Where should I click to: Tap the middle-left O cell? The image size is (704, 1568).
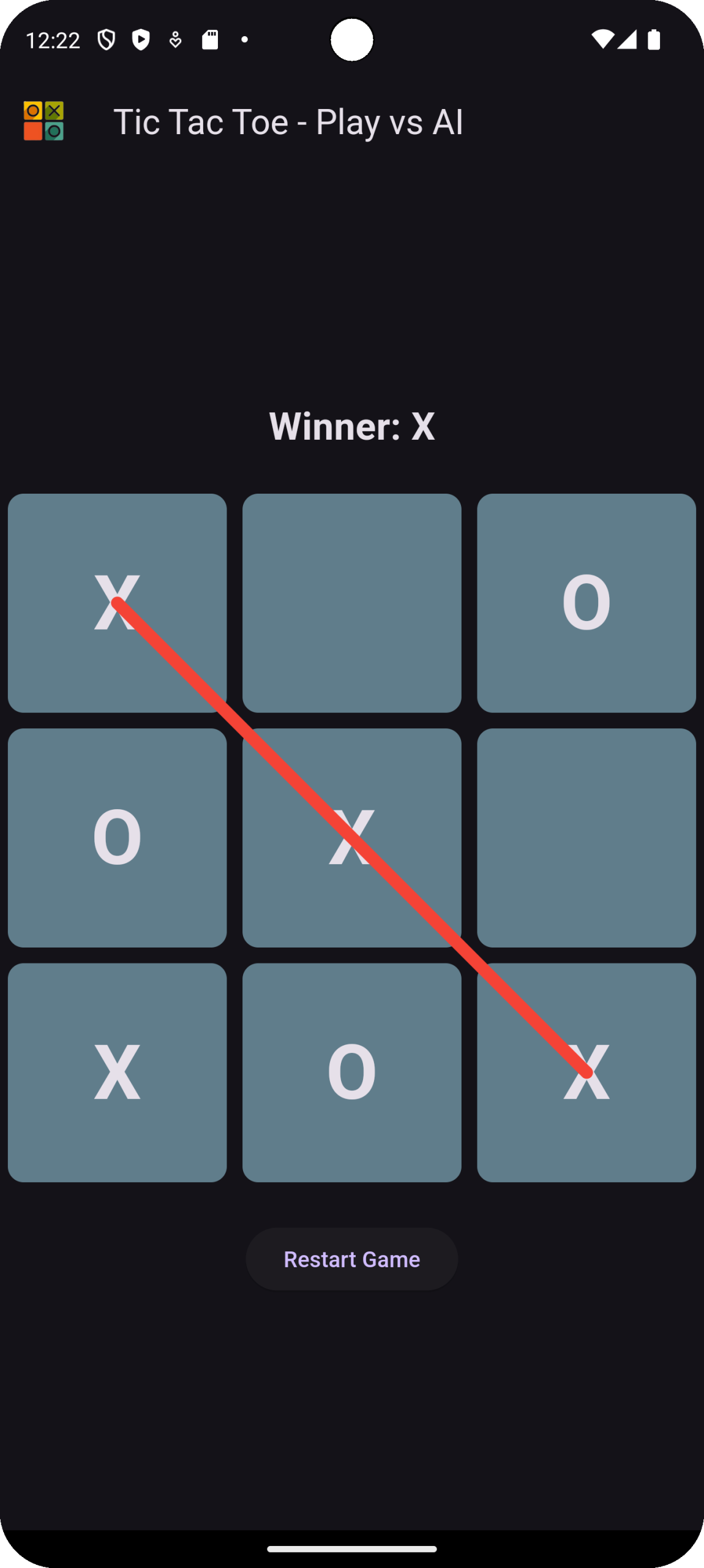coord(117,837)
